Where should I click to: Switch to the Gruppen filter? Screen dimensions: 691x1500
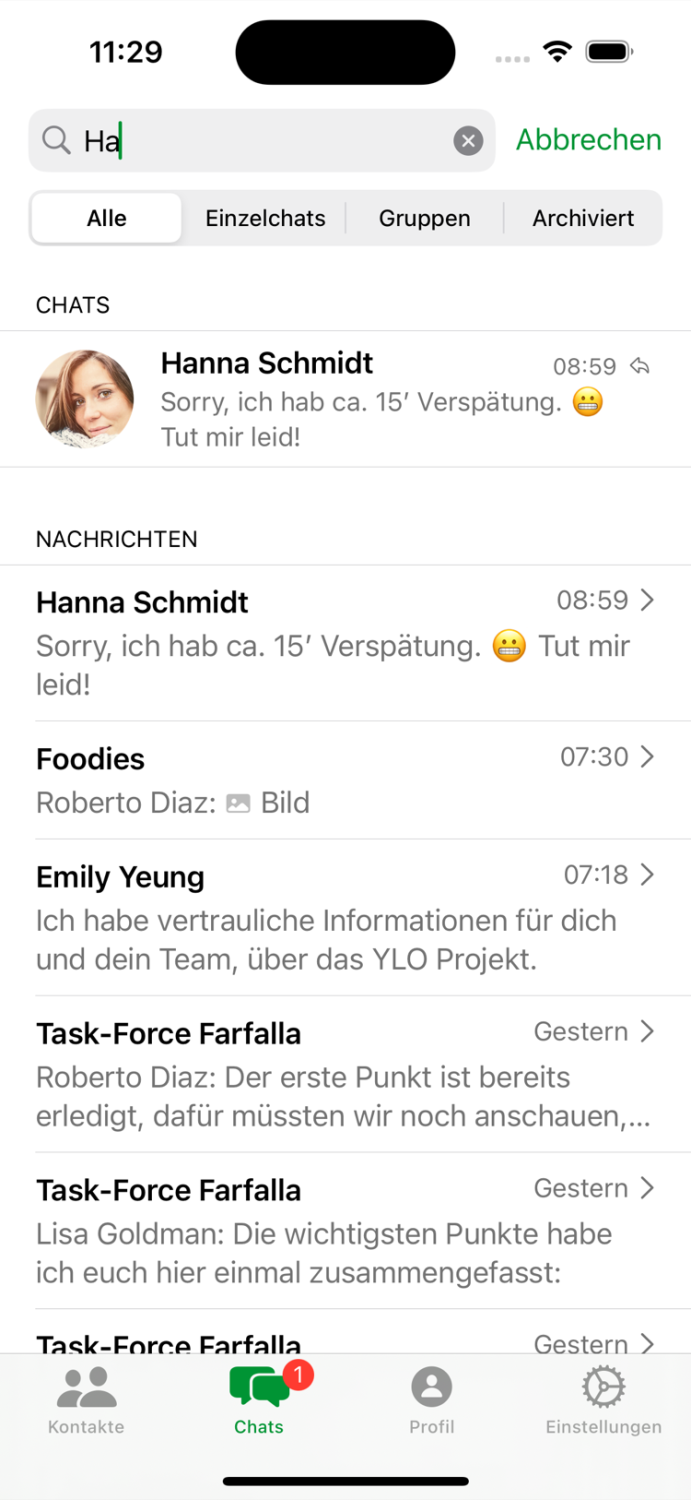tap(425, 218)
